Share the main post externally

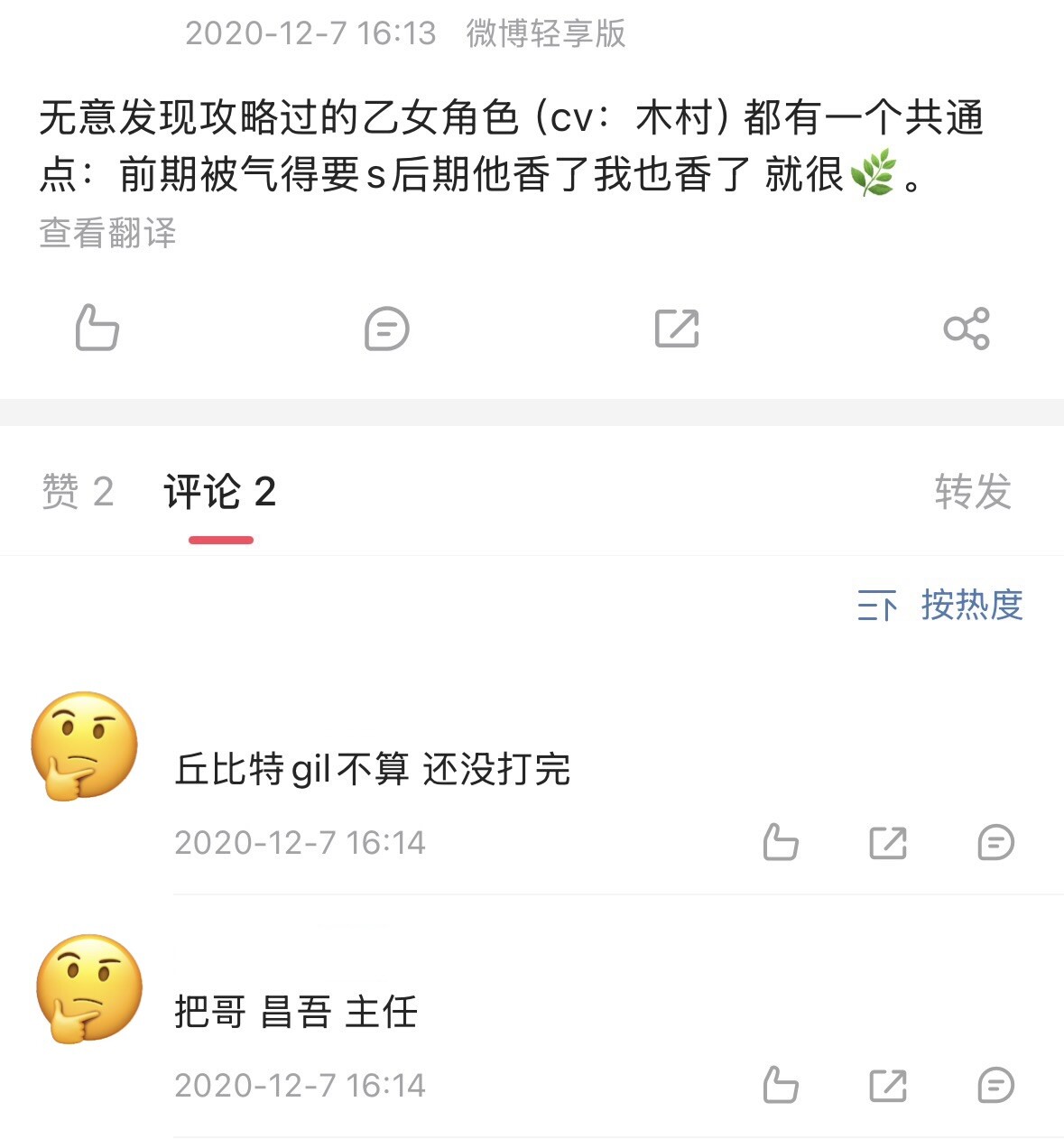(967, 329)
